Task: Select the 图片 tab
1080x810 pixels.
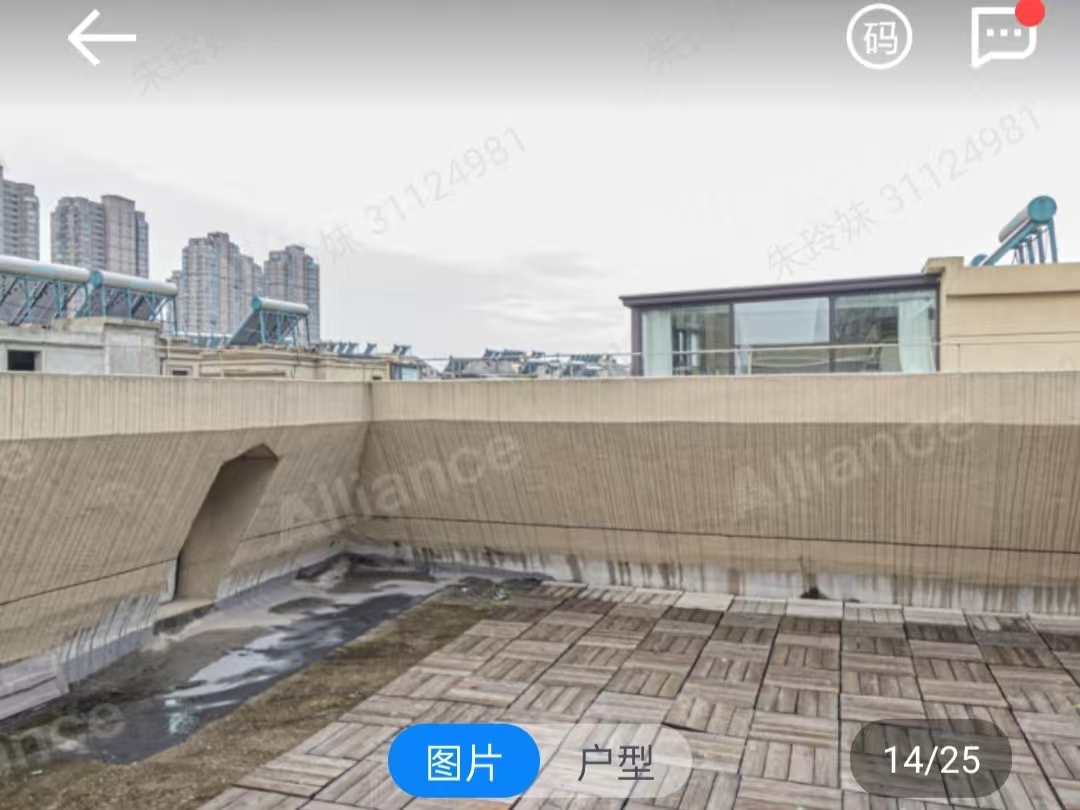Action: 464,762
